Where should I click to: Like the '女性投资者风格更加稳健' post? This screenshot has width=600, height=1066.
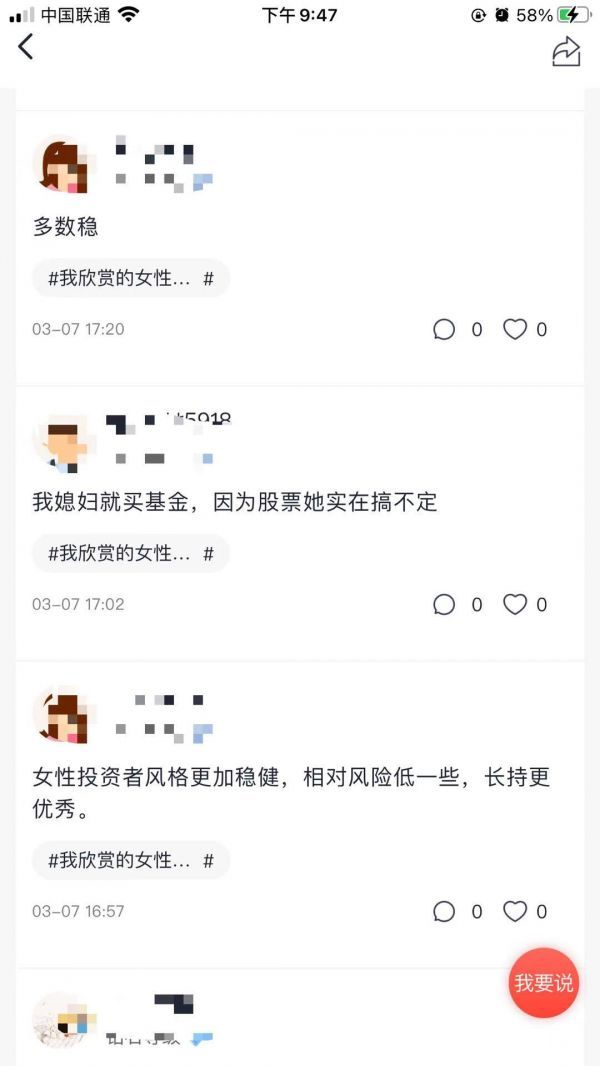(x=514, y=911)
